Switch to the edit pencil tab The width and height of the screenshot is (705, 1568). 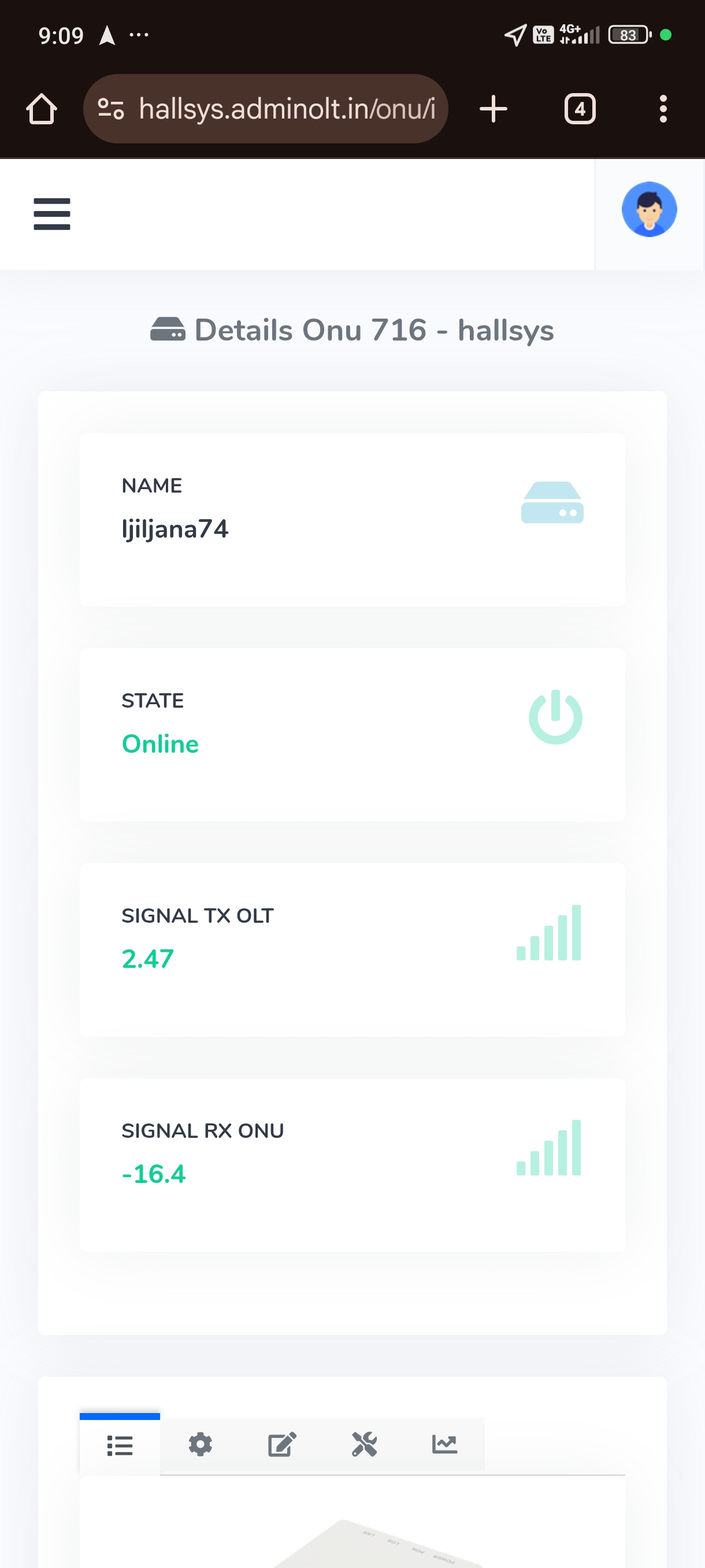[281, 1444]
